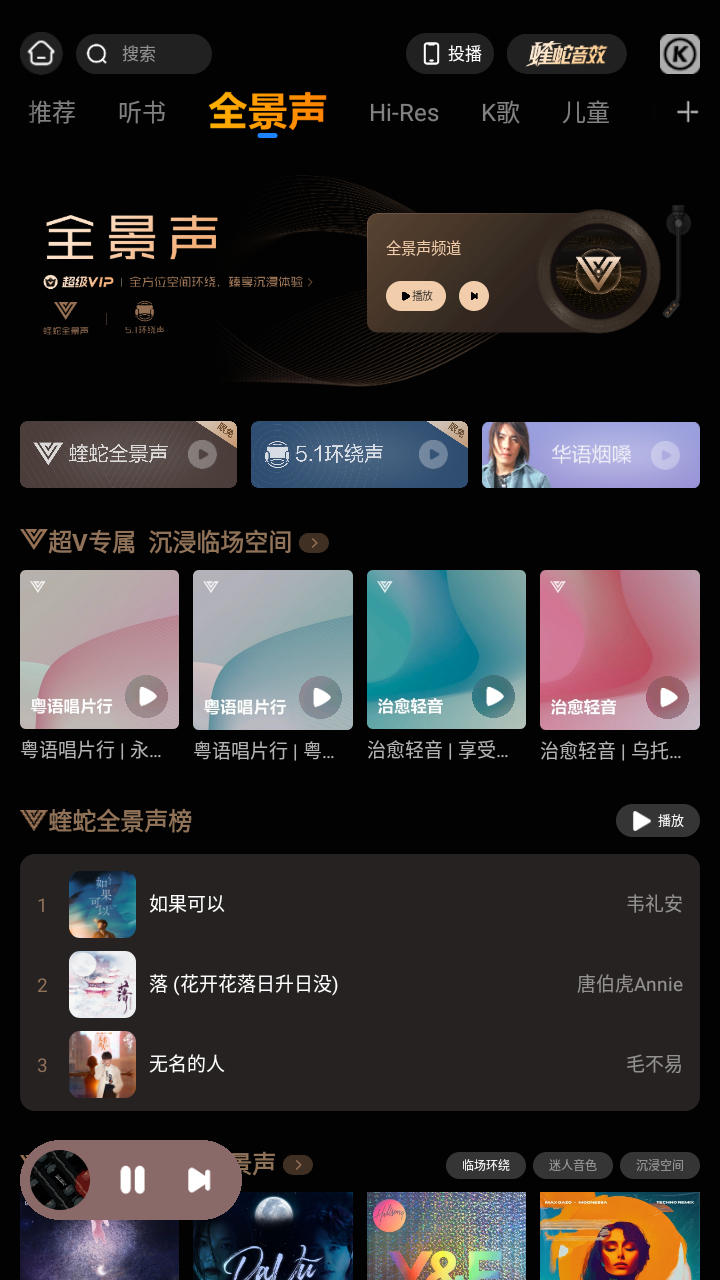Viewport: 720px width, 1280px height.
Task: Open 蝰蛇音效 sound effects
Action: 567,54
